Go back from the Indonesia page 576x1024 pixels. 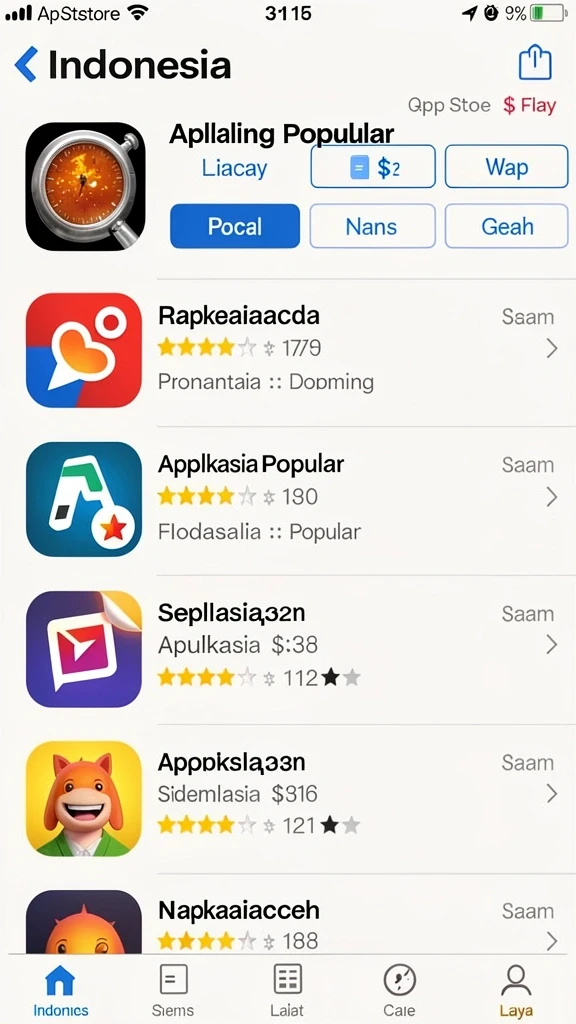(x=26, y=65)
